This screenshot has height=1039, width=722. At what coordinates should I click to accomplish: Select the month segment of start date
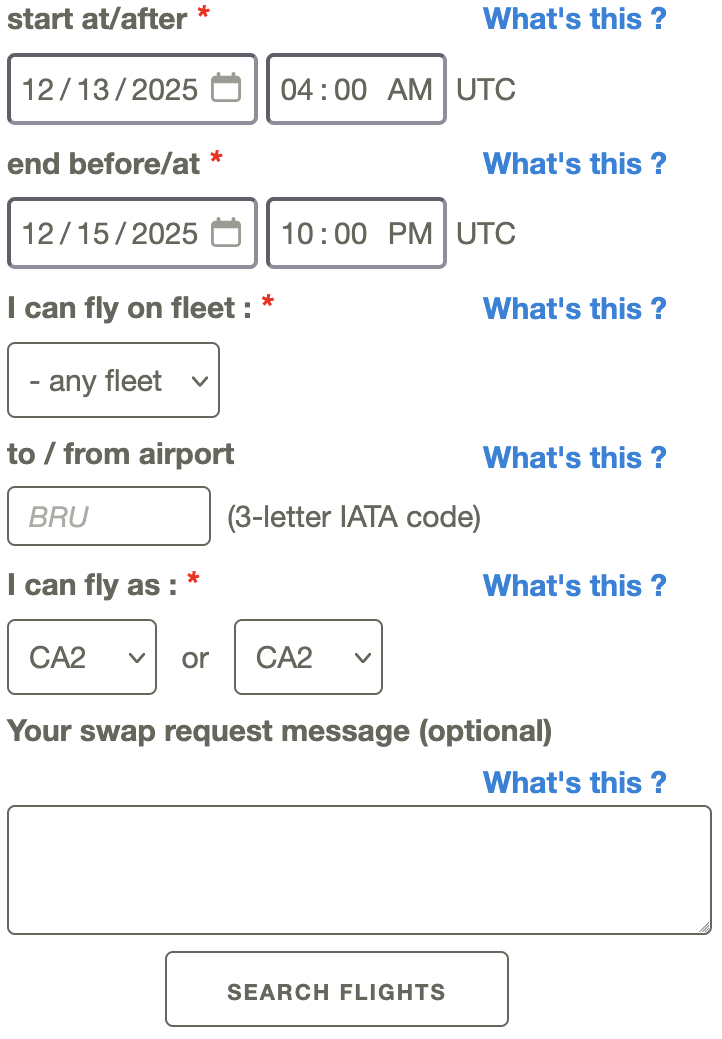pyautogui.click(x=38, y=89)
